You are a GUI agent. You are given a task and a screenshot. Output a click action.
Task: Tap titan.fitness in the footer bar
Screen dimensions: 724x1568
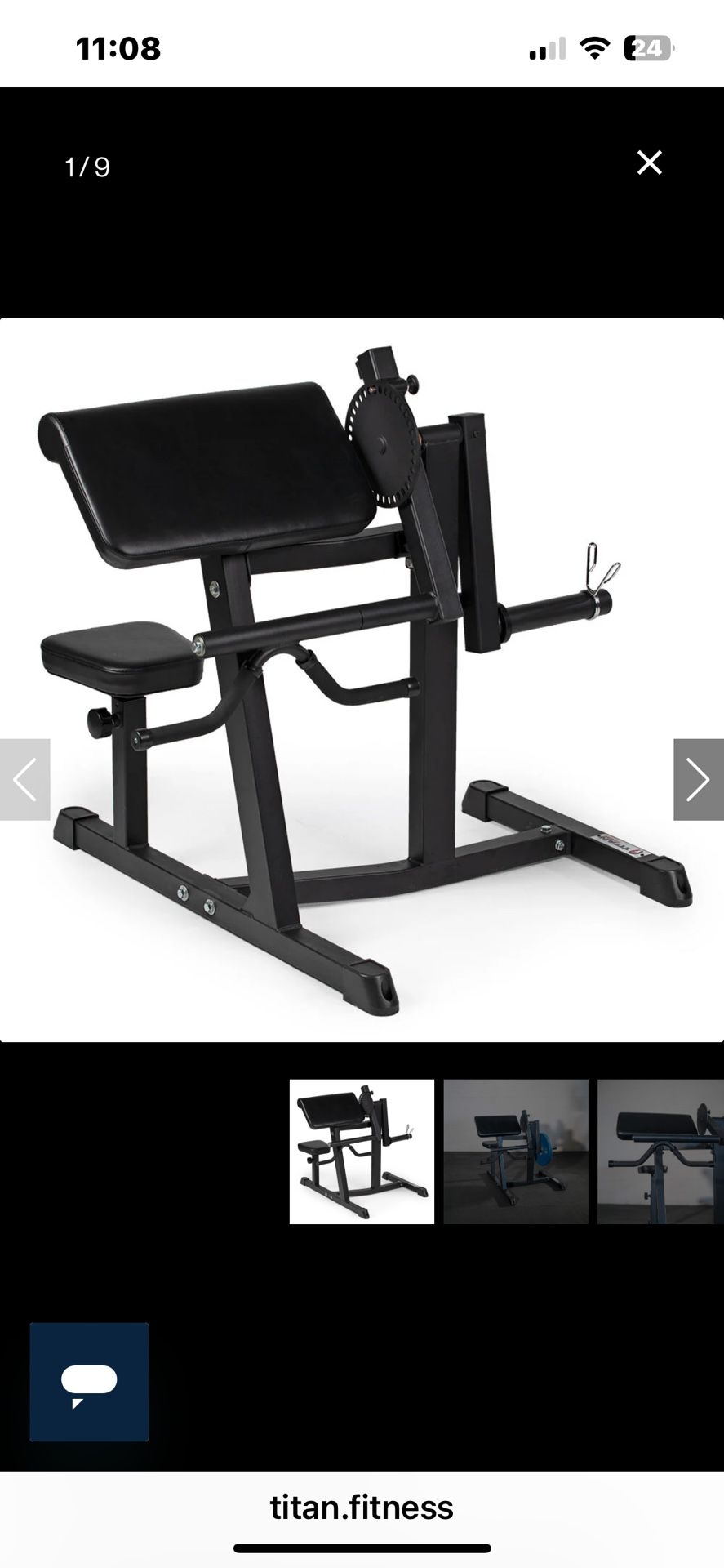tap(362, 1508)
